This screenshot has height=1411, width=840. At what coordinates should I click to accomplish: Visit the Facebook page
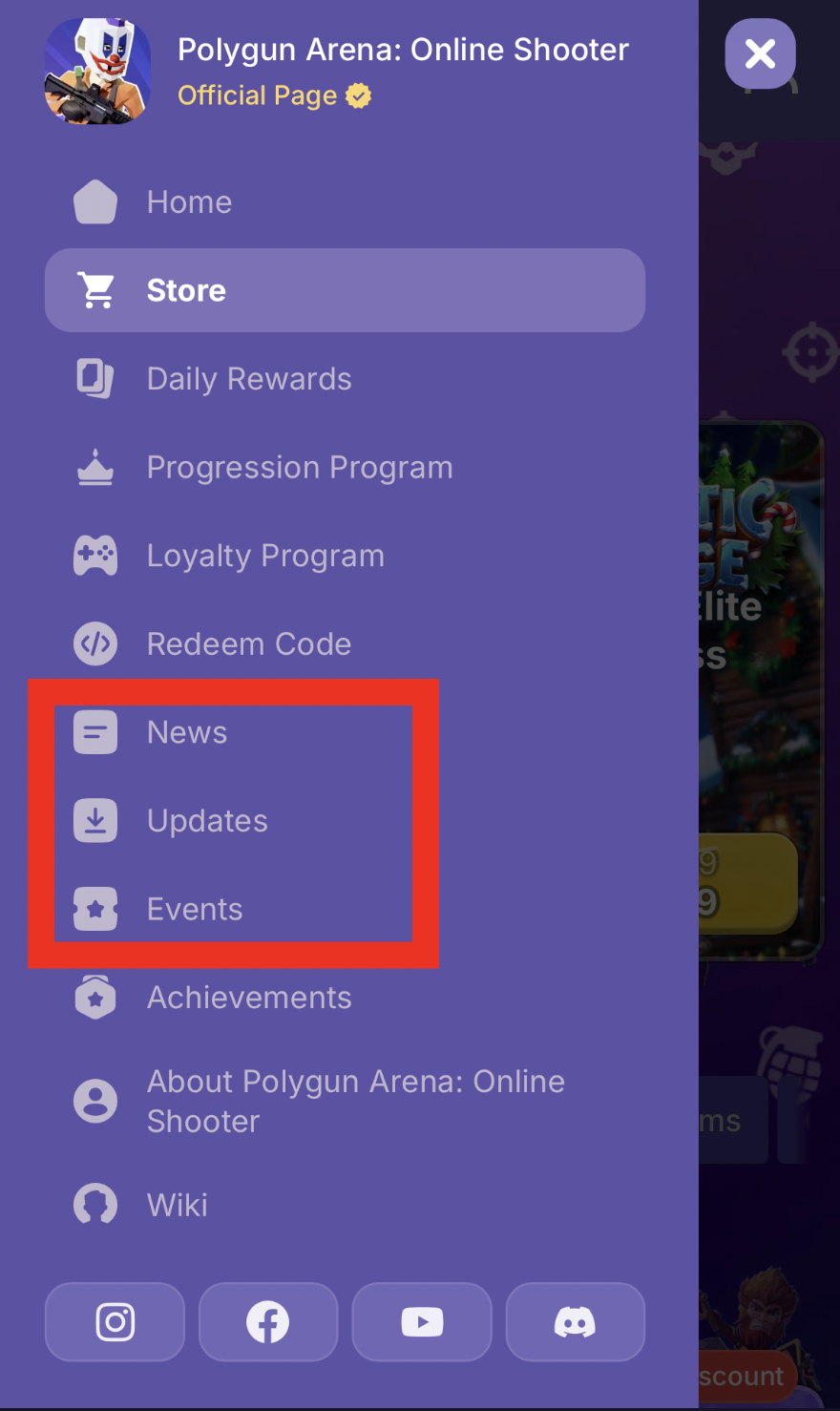pyautogui.click(x=268, y=1322)
